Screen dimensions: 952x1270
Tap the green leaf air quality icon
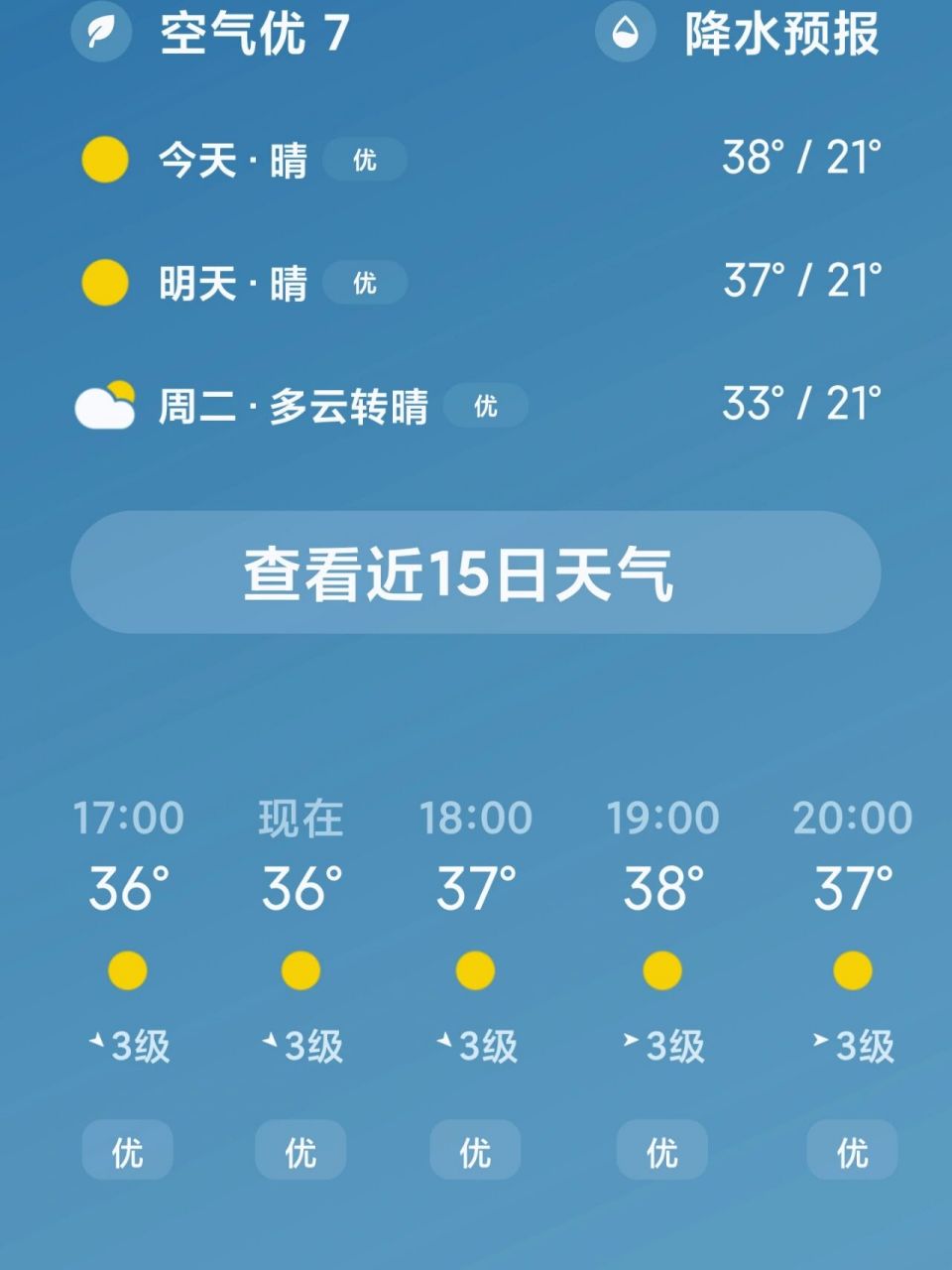100,33
